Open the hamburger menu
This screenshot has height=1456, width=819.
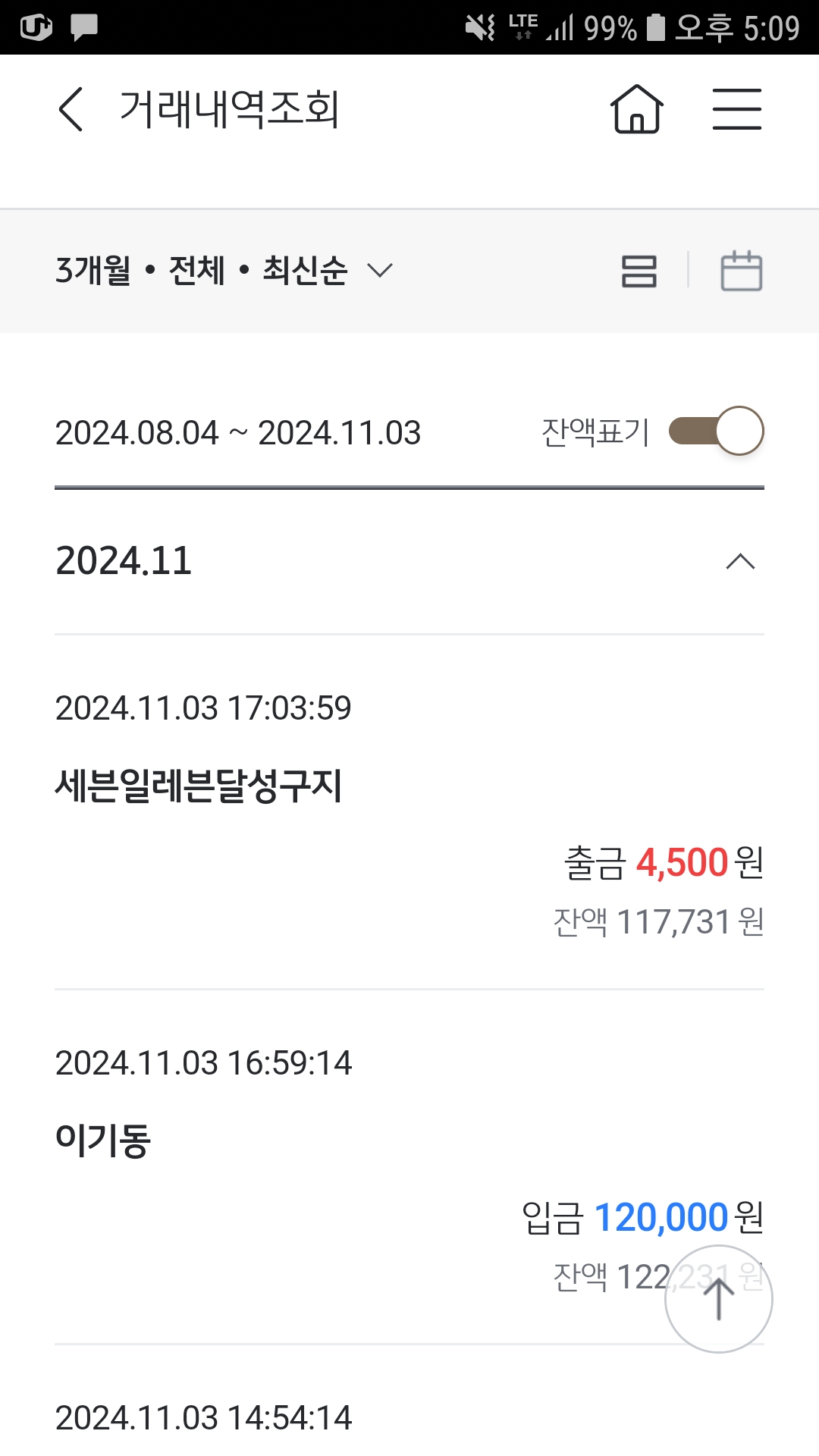[737, 109]
